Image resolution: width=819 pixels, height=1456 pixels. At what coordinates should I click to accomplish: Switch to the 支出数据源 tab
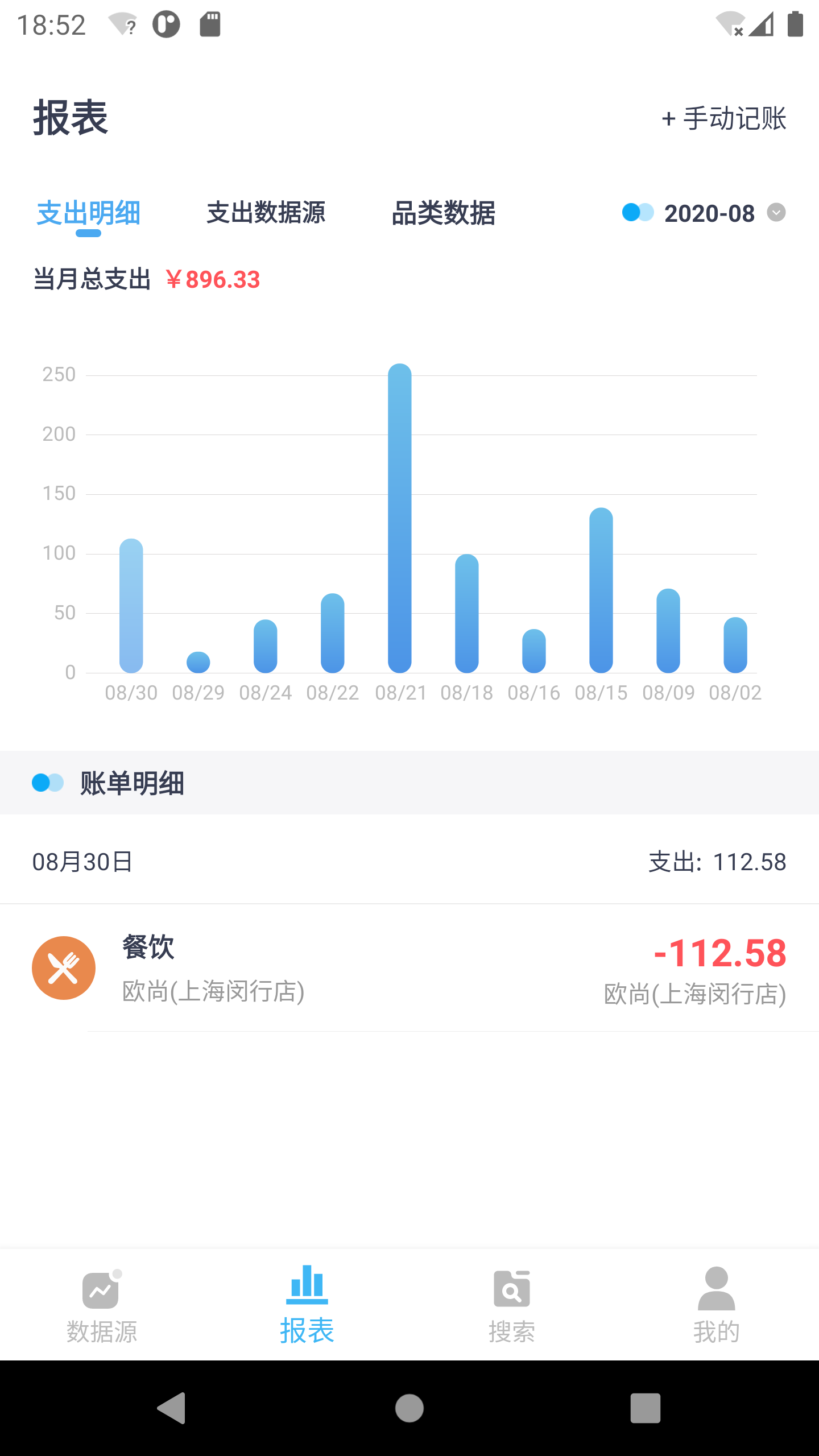266,214
